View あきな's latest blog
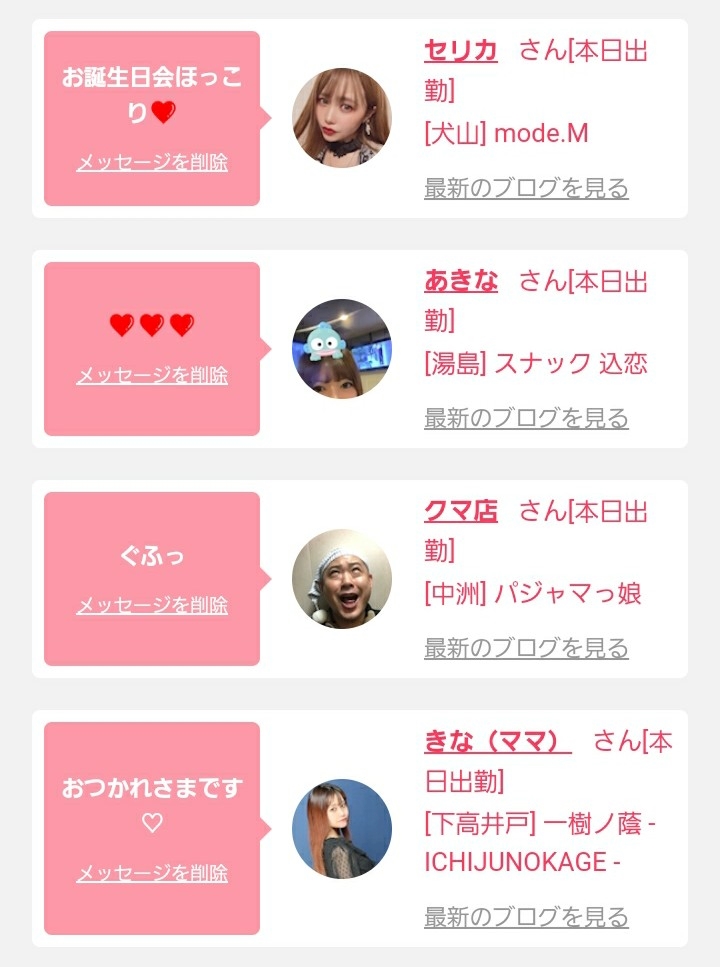Screen dimensions: 720x967 526,418
